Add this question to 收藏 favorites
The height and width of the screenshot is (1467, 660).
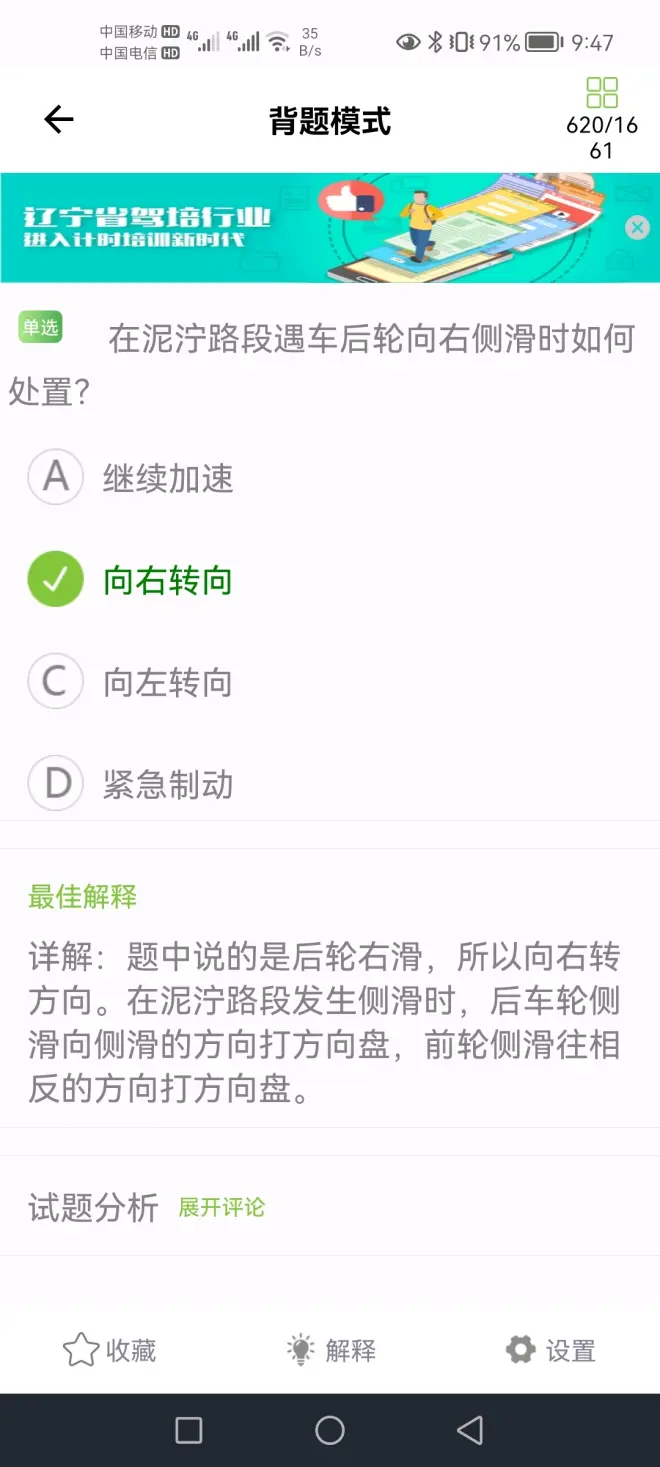coord(110,1350)
